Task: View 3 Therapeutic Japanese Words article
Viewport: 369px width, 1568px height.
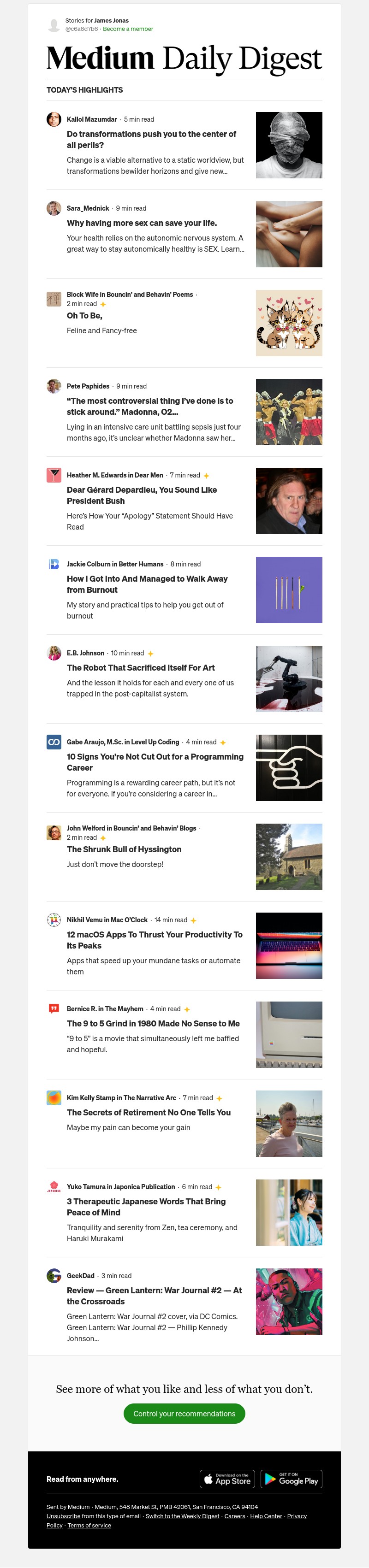Action: pyautogui.click(x=146, y=1207)
